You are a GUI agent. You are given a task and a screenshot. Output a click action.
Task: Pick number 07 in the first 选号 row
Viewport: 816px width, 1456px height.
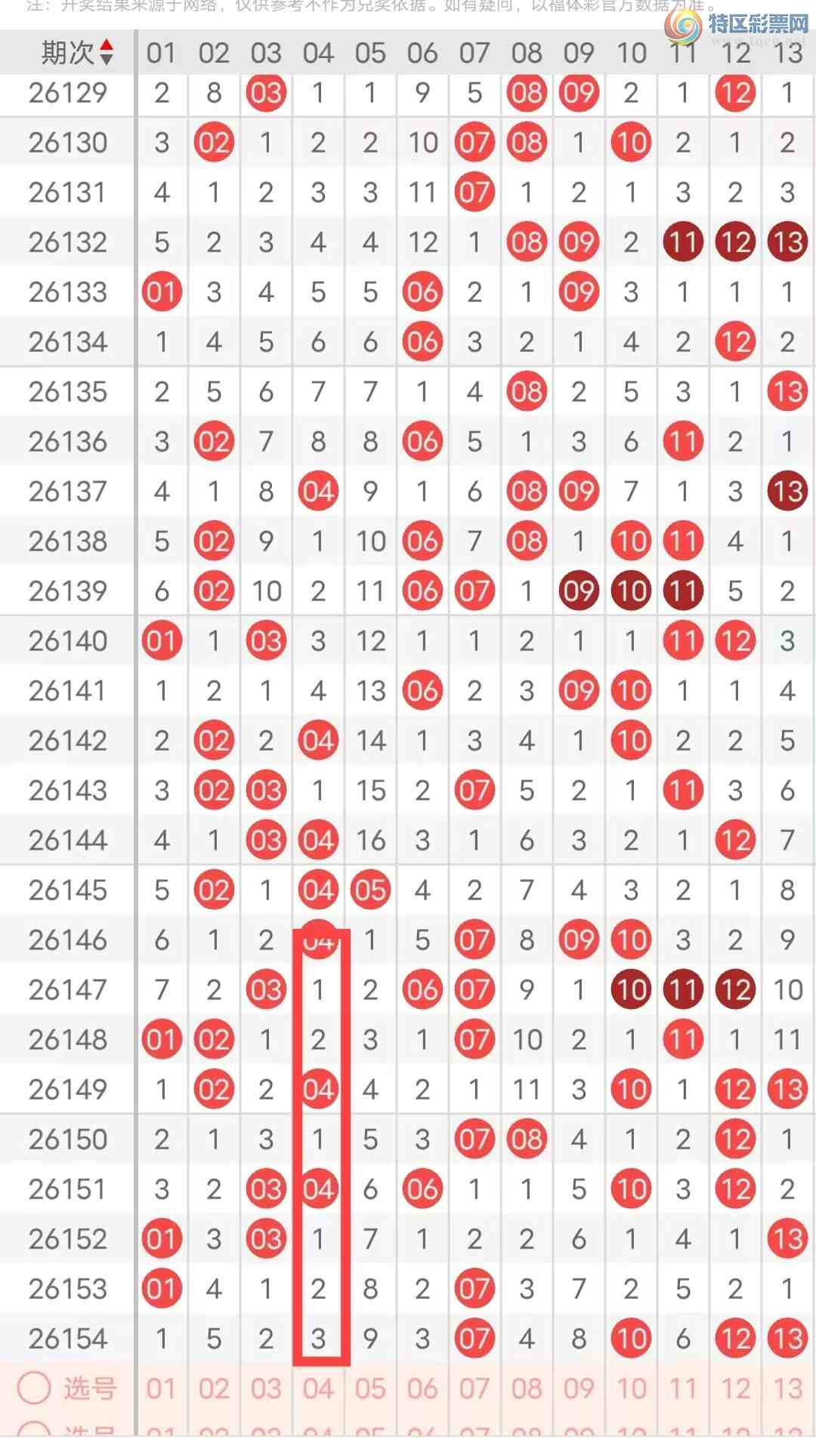(474, 1388)
